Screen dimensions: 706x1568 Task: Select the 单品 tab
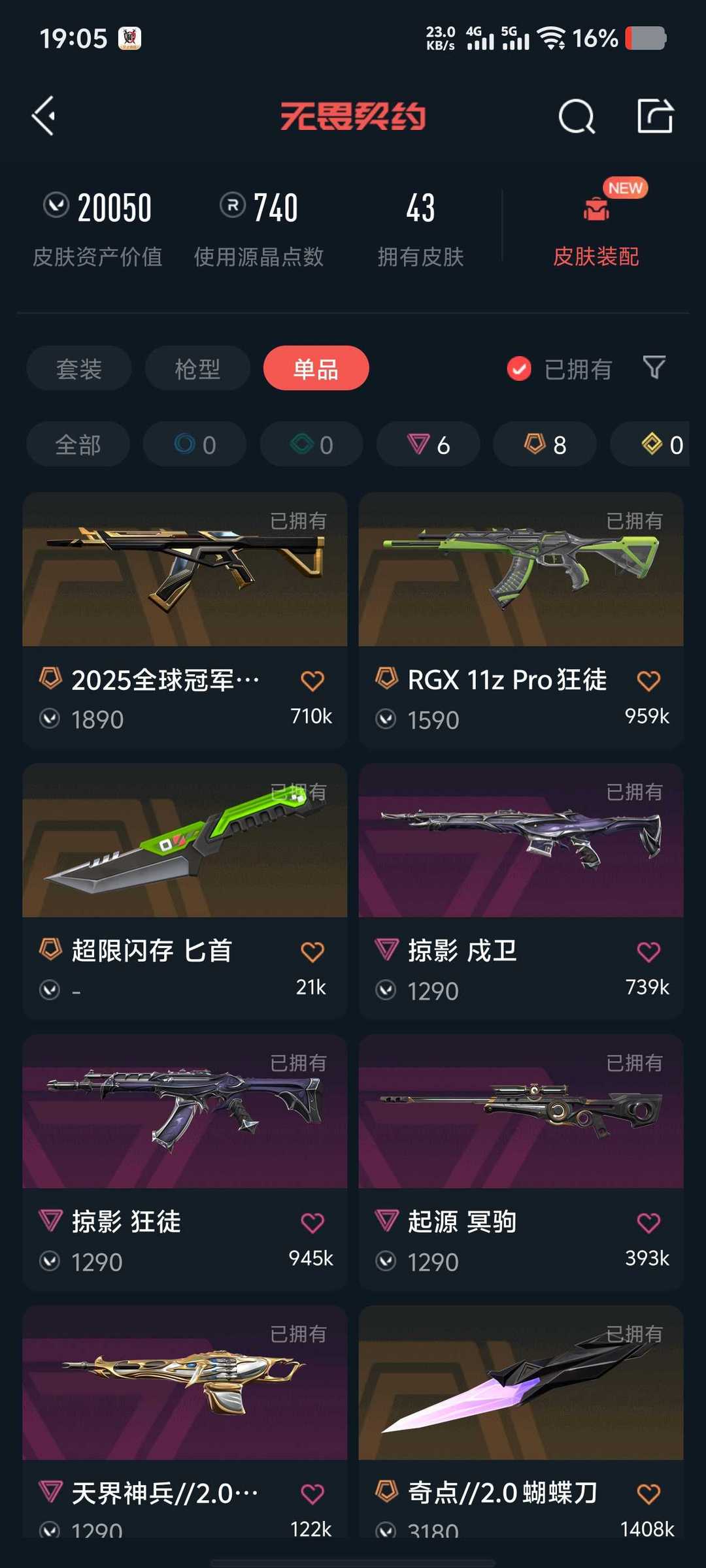(x=316, y=368)
